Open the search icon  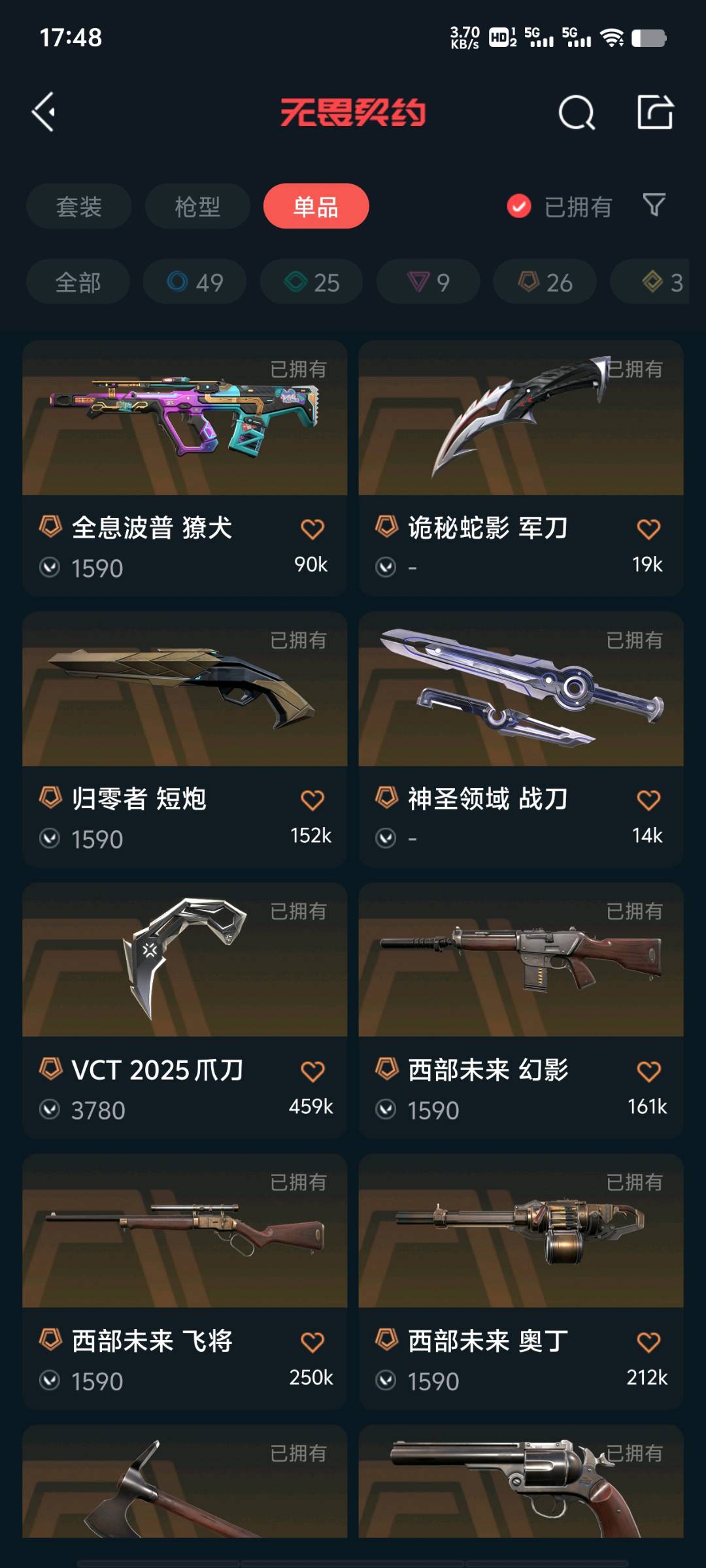click(x=577, y=113)
